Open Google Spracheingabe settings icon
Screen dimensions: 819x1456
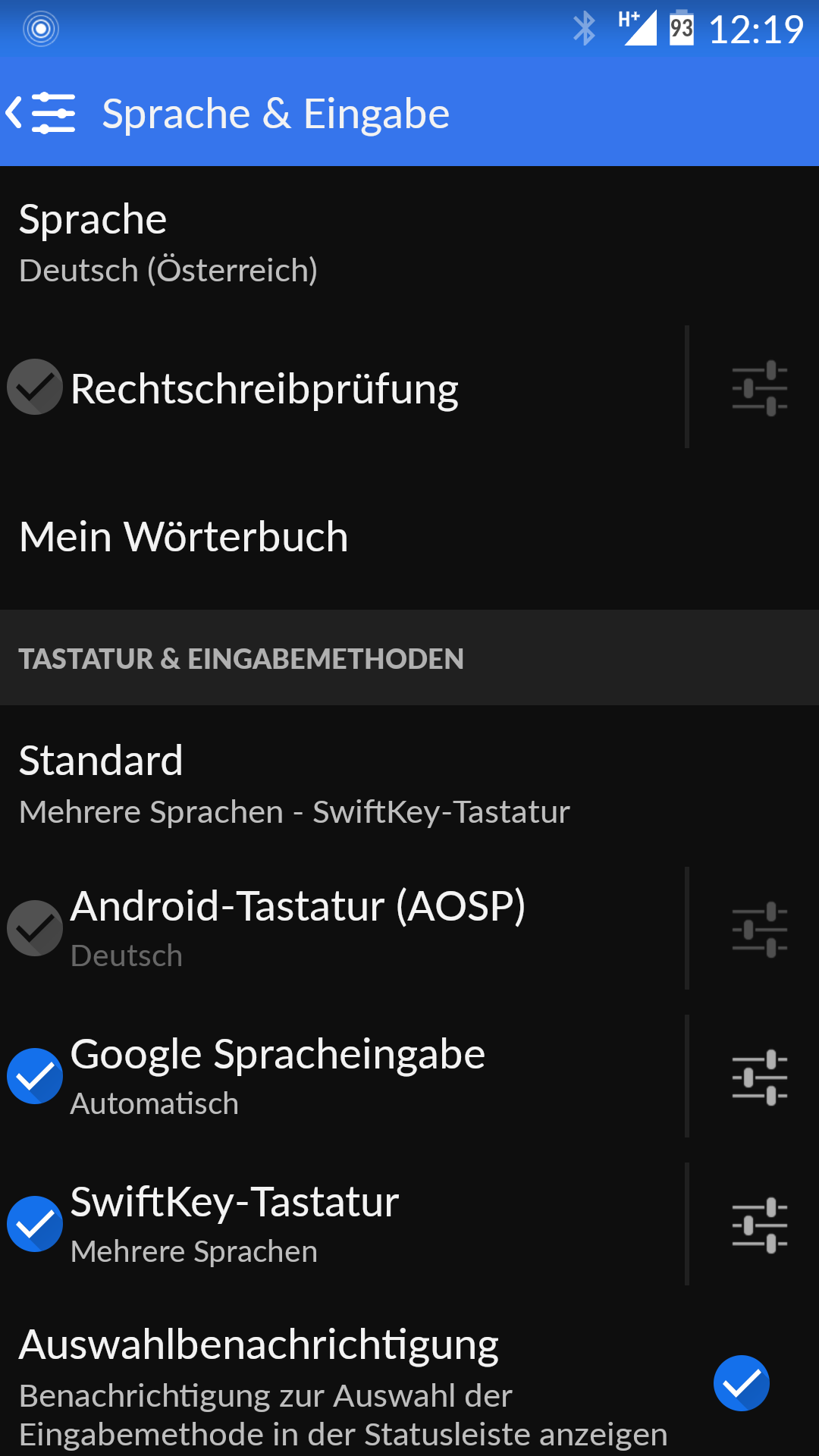point(759,1077)
